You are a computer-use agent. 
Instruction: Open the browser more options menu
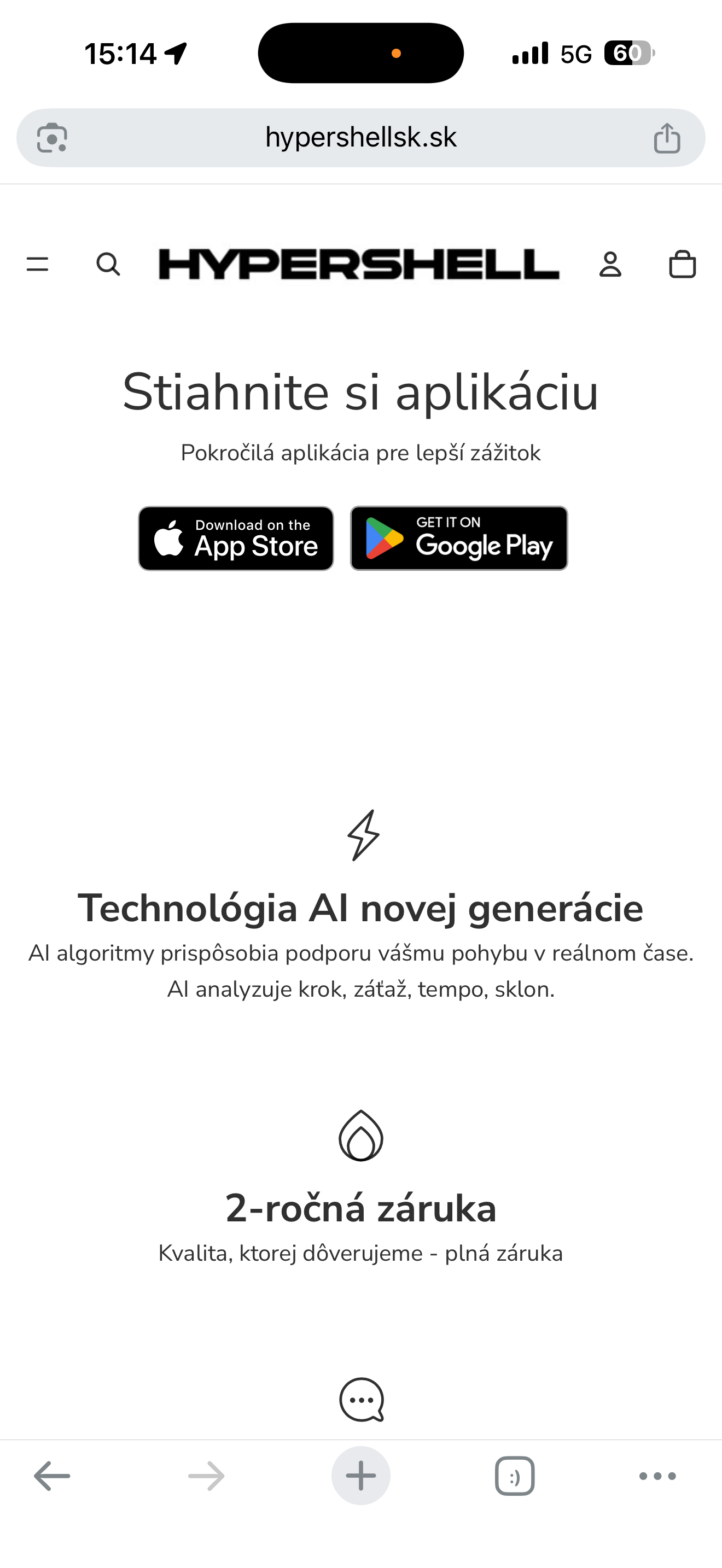657,1476
